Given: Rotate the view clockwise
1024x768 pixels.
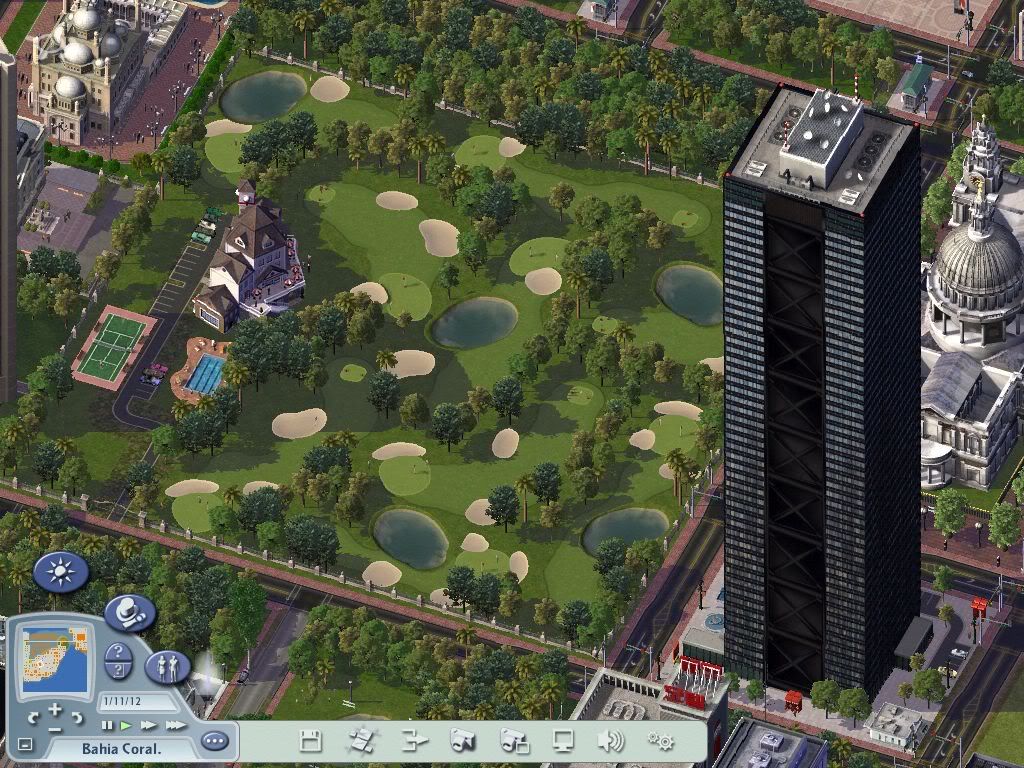Looking at the screenshot, I should 77,717.
